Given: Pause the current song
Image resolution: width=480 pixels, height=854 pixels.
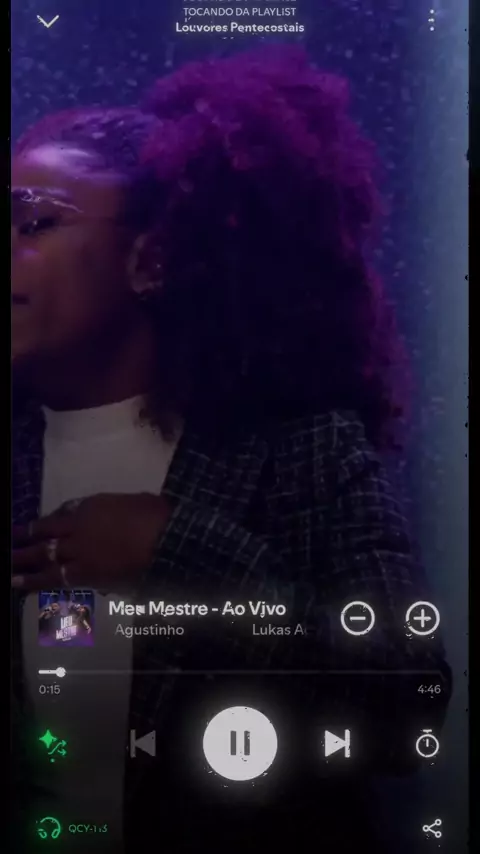Looking at the screenshot, I should click(240, 743).
